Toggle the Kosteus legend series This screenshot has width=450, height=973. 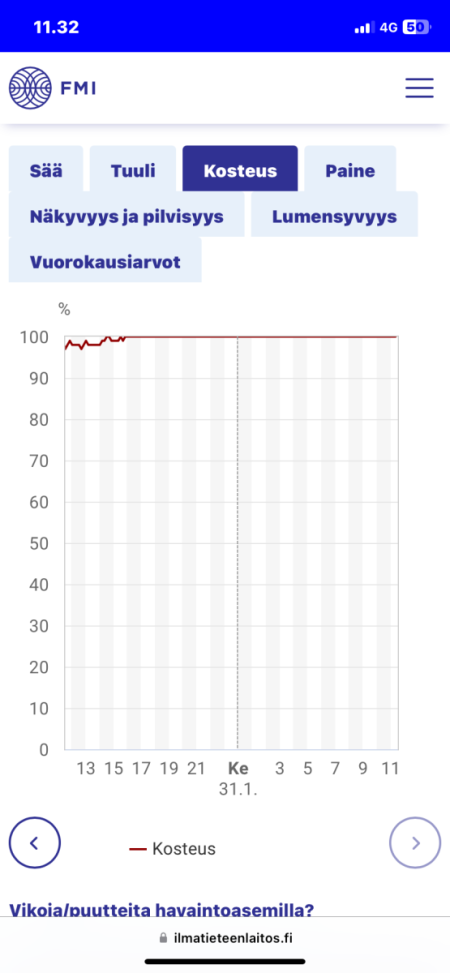(x=173, y=848)
